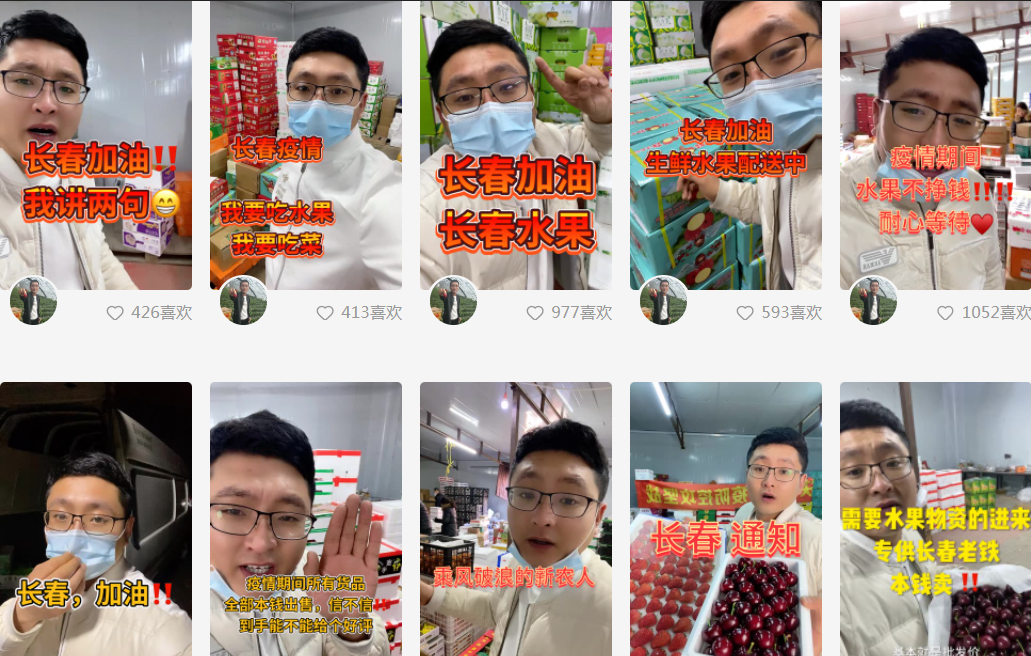Image resolution: width=1031 pixels, height=656 pixels.
Task: Like the video with 426喜欢
Action: (115, 313)
